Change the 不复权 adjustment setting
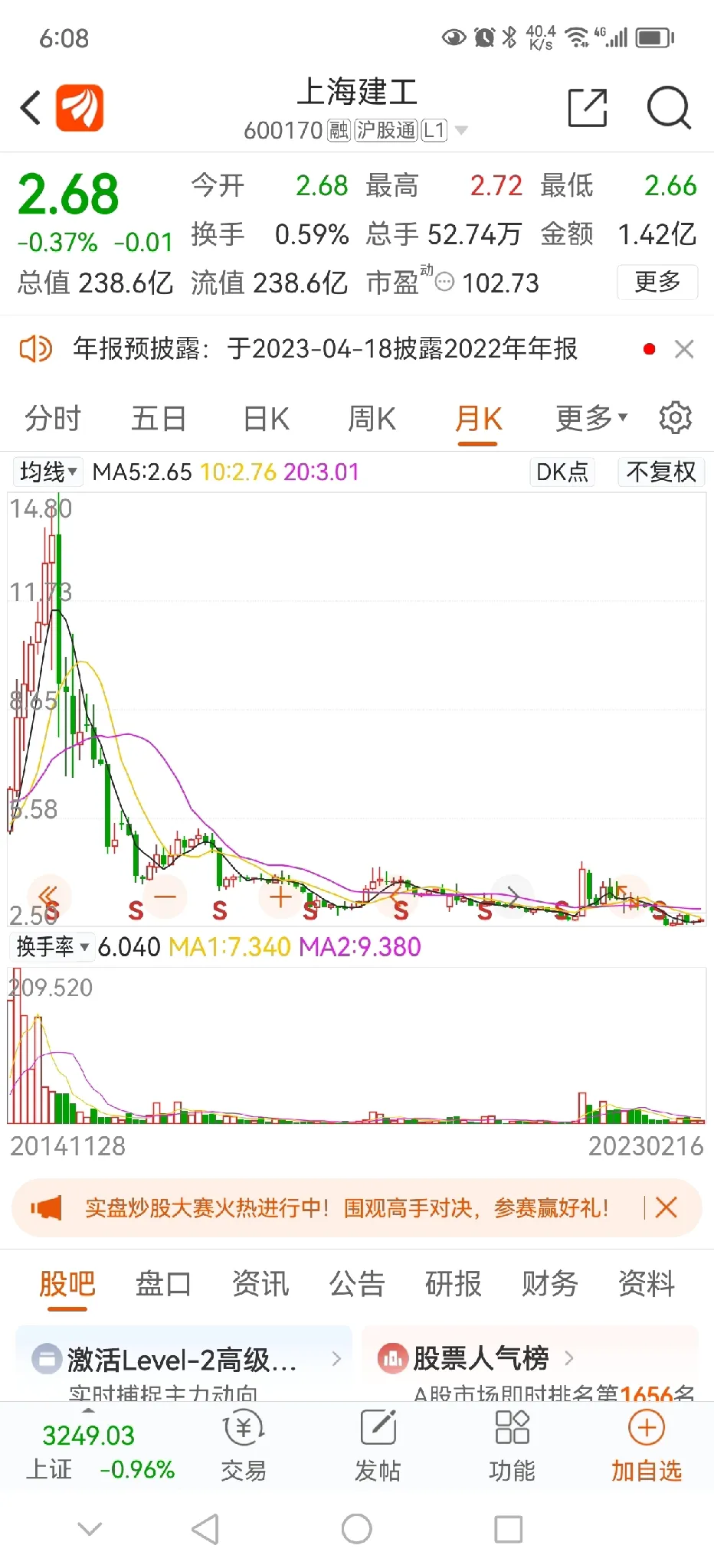 [661, 472]
